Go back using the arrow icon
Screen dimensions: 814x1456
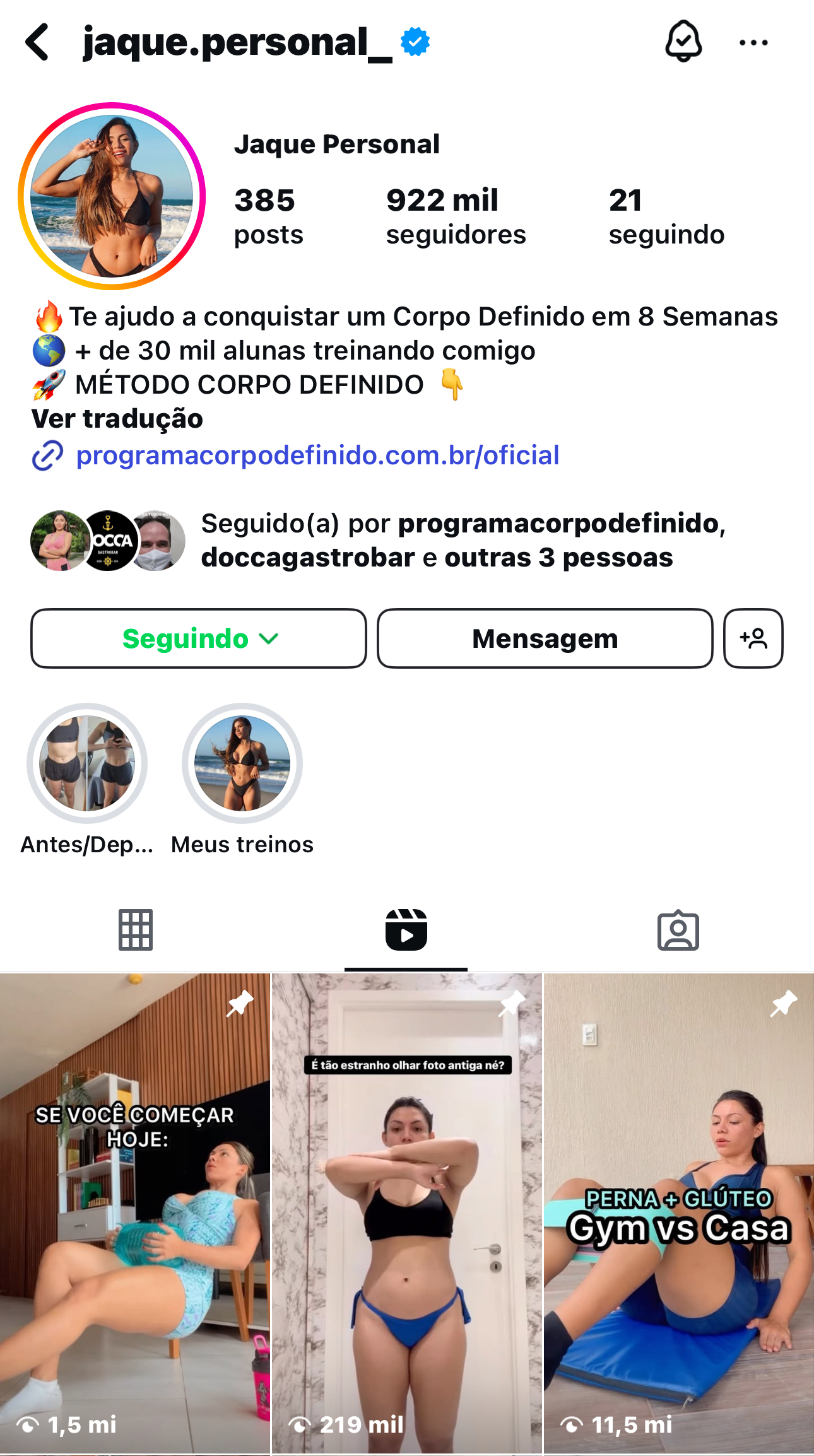point(37,42)
